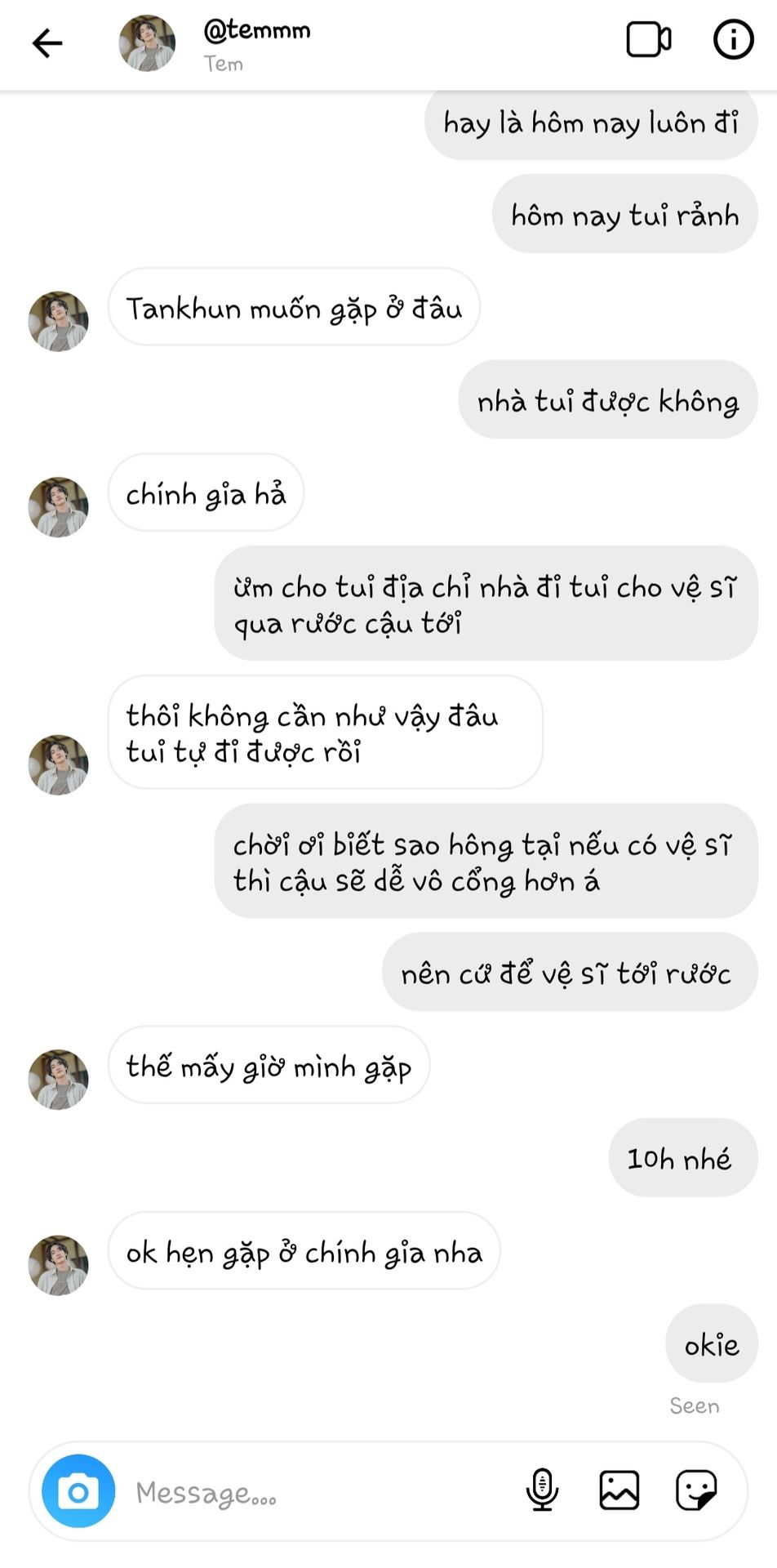Go back using the arrow
Viewport: 777px width, 1568px height.
[47, 43]
